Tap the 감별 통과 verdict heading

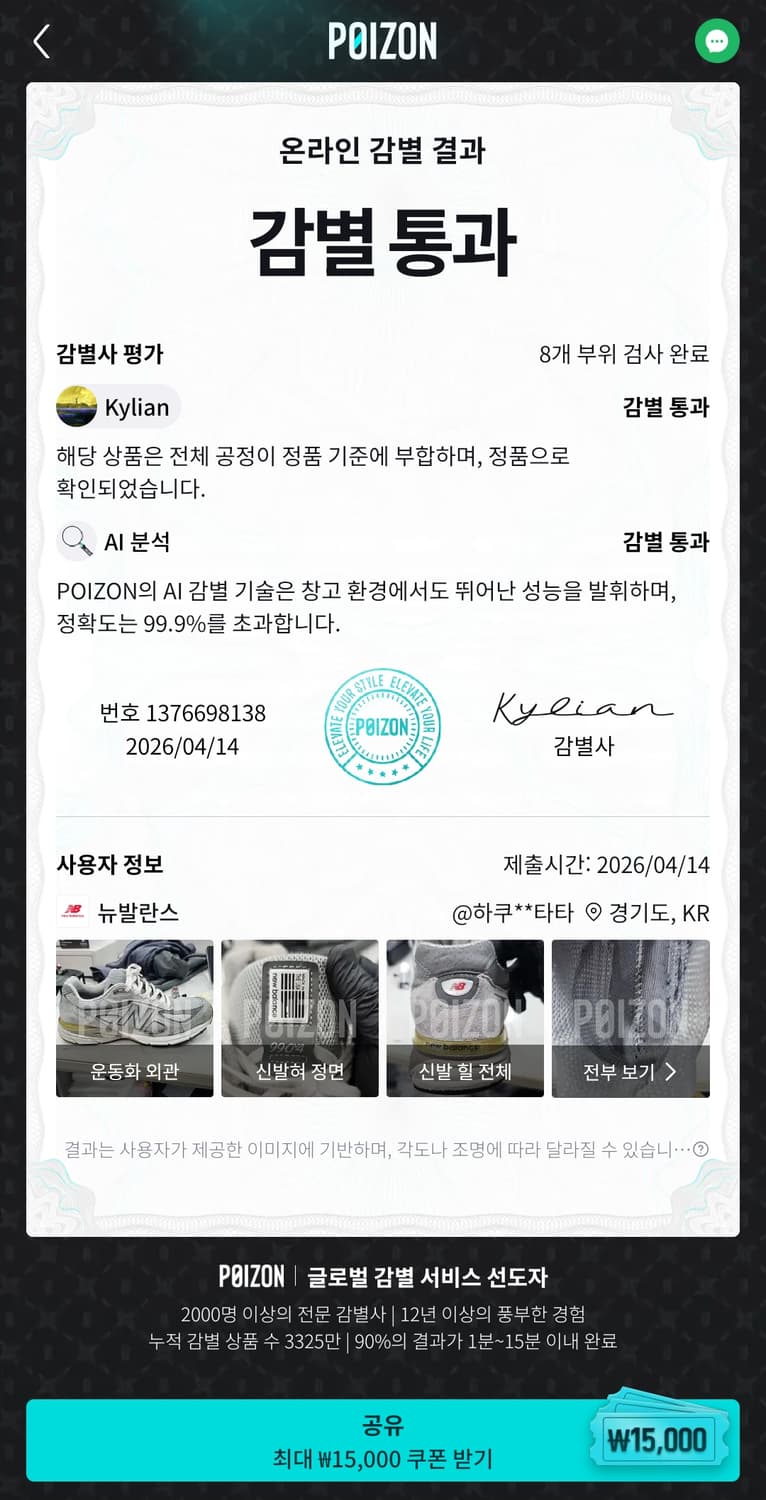pos(383,239)
